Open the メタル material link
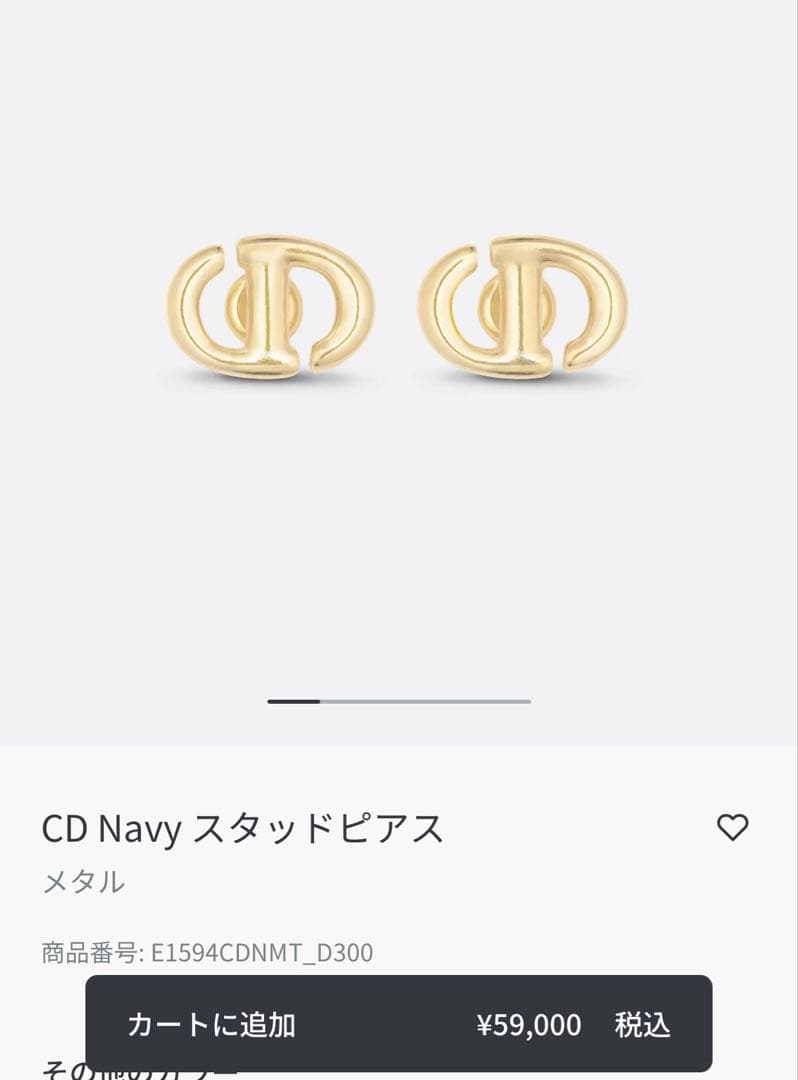The height and width of the screenshot is (1080, 798). point(81,881)
